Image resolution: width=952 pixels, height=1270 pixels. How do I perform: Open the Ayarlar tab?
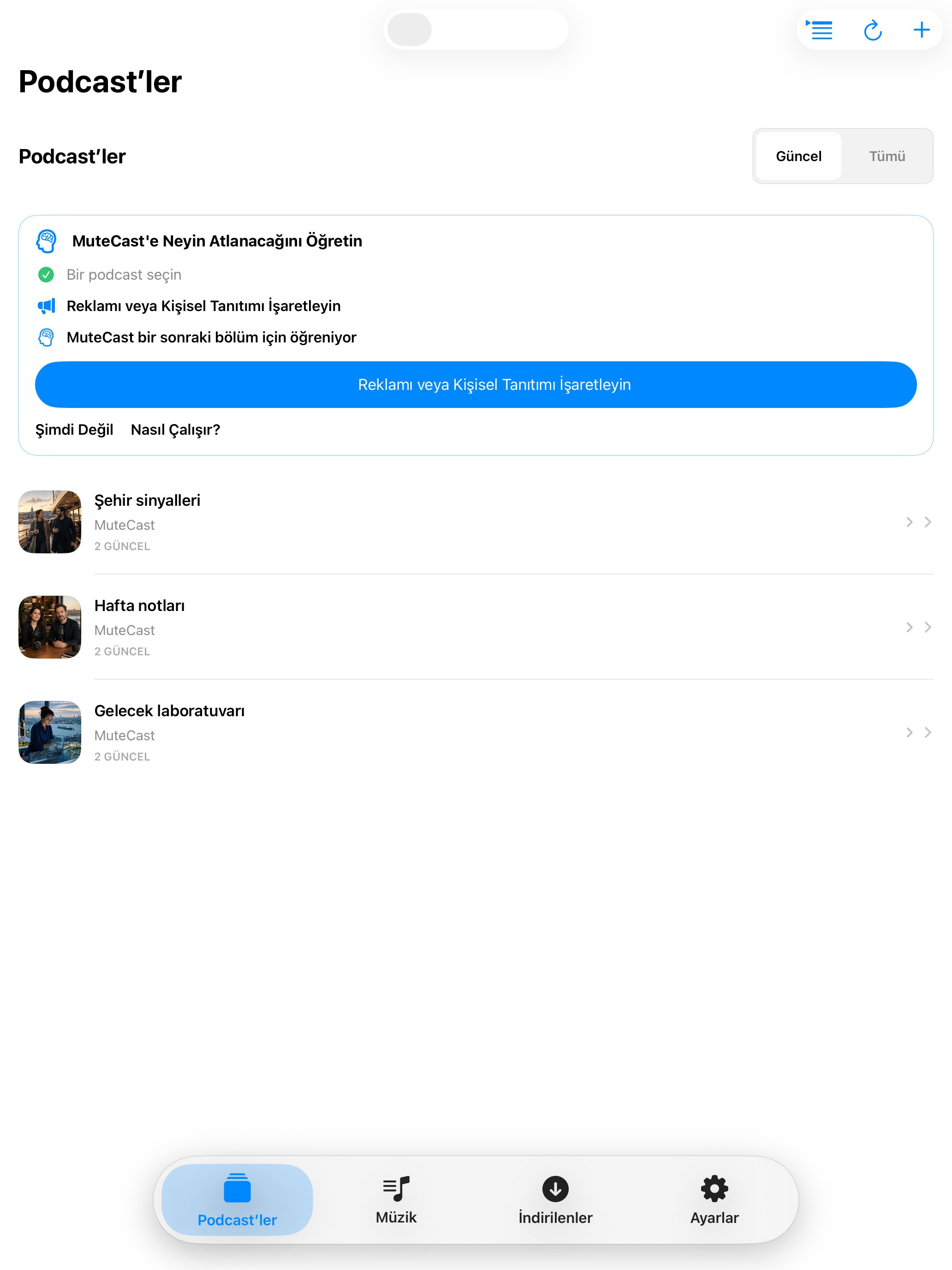(x=714, y=1200)
